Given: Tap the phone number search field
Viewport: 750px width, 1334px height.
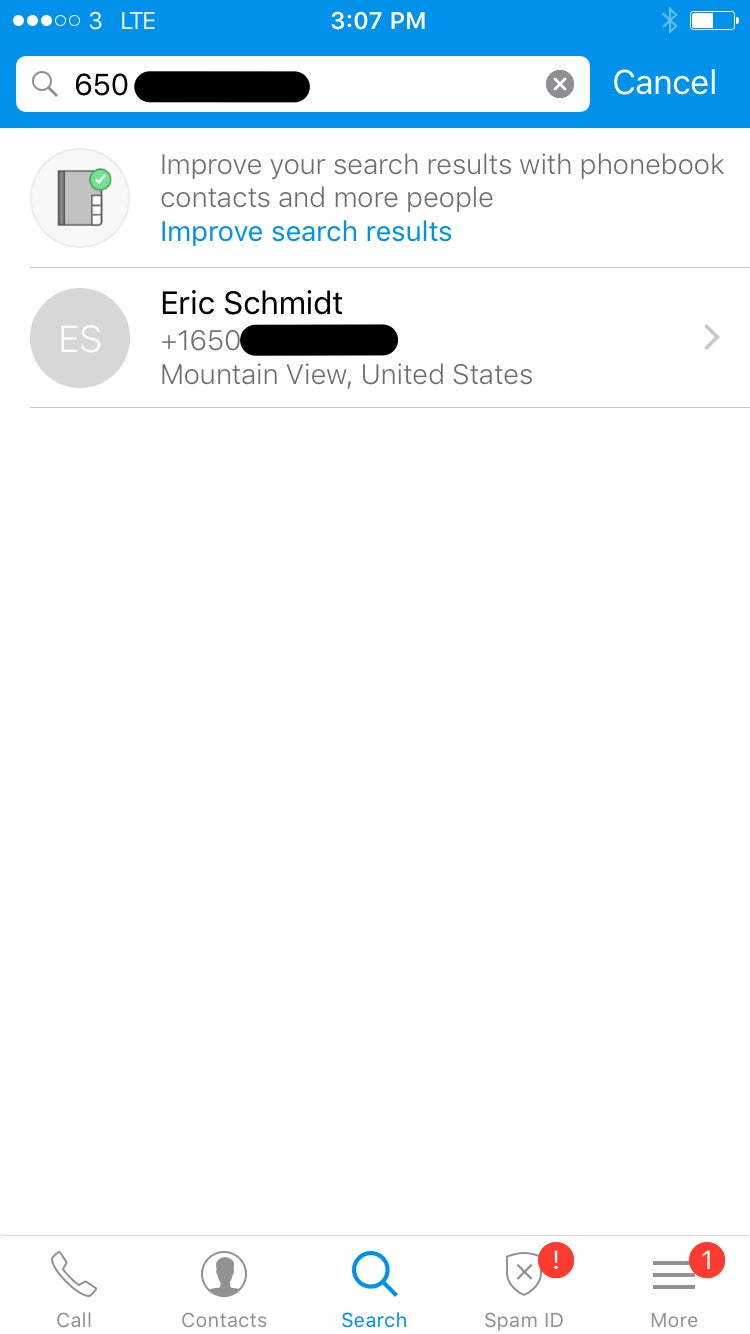Looking at the screenshot, I should (302, 84).
